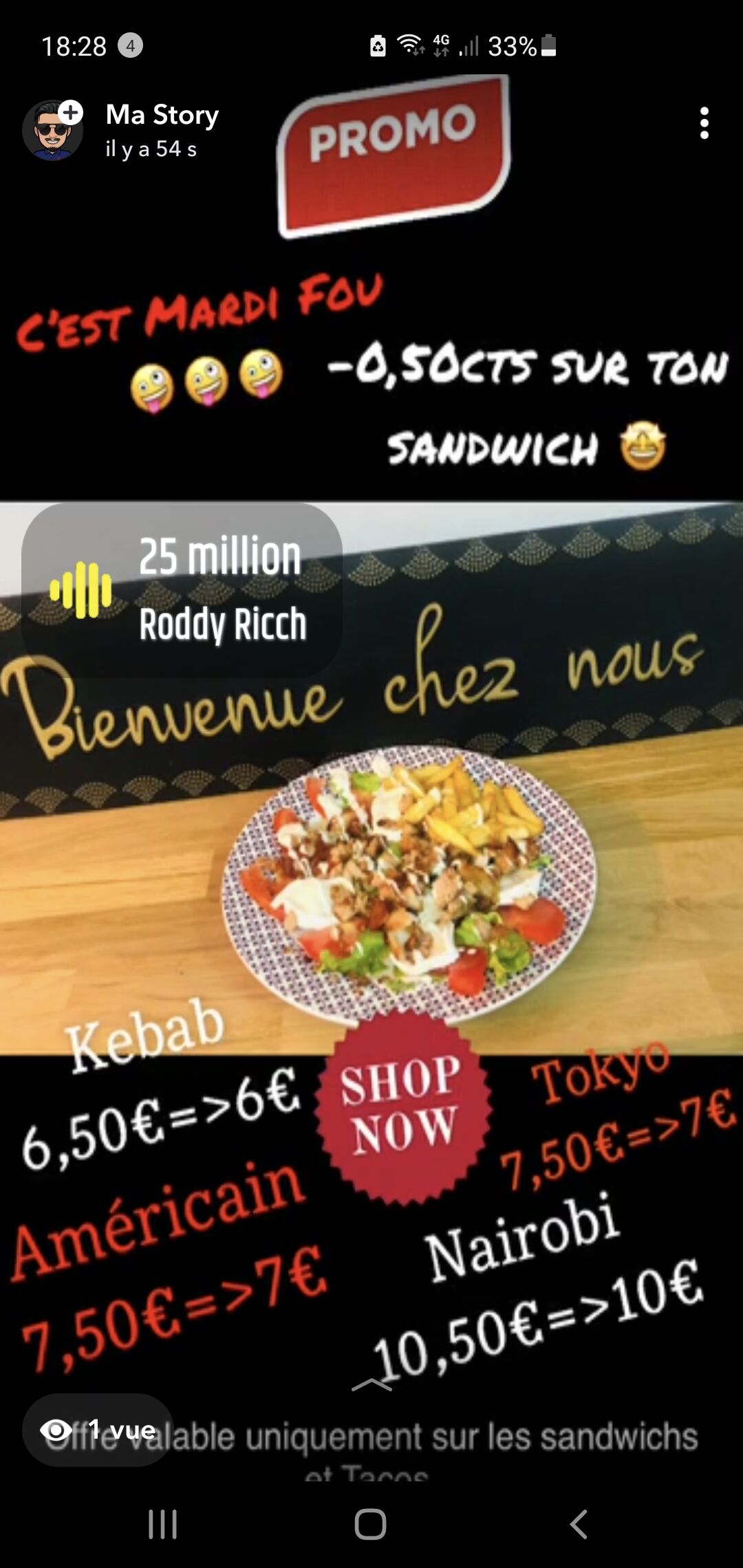Open the 25 million Roddy Ricch music sticker
The width and height of the screenshot is (743, 1568).
[x=182, y=590]
